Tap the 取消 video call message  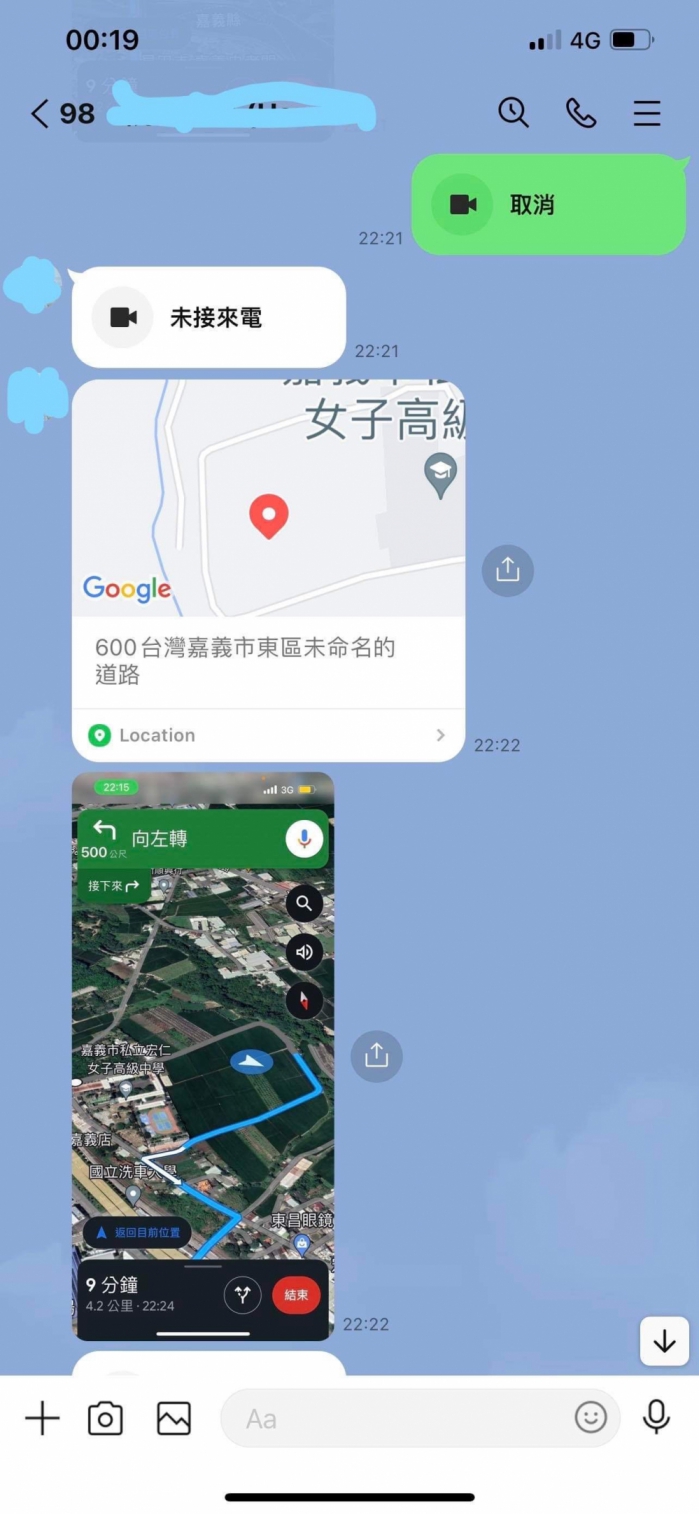pos(548,205)
